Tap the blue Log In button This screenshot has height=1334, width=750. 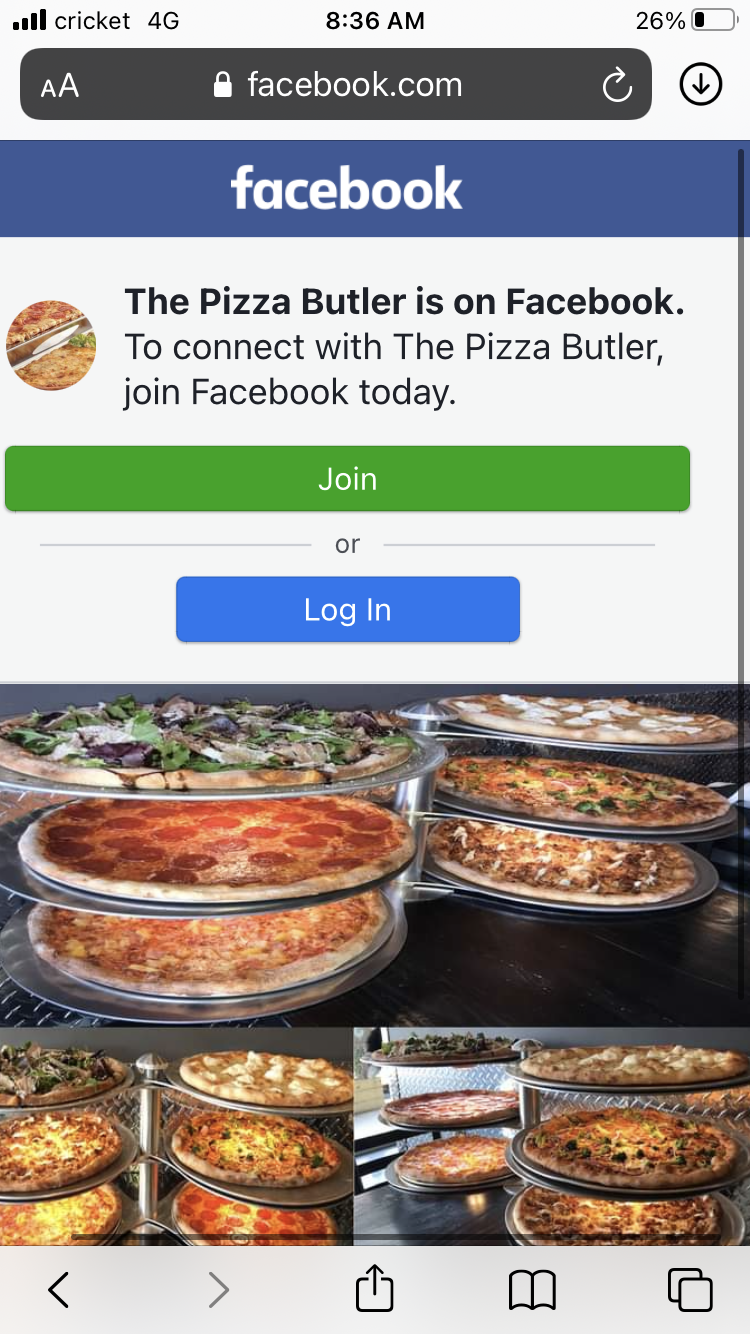point(348,609)
